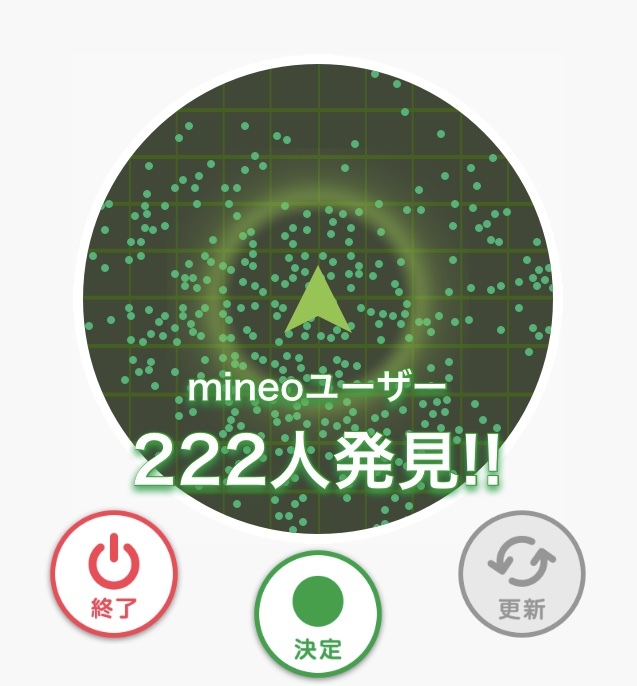
Task: Confirm with the green 決定 button
Action: 318,613
